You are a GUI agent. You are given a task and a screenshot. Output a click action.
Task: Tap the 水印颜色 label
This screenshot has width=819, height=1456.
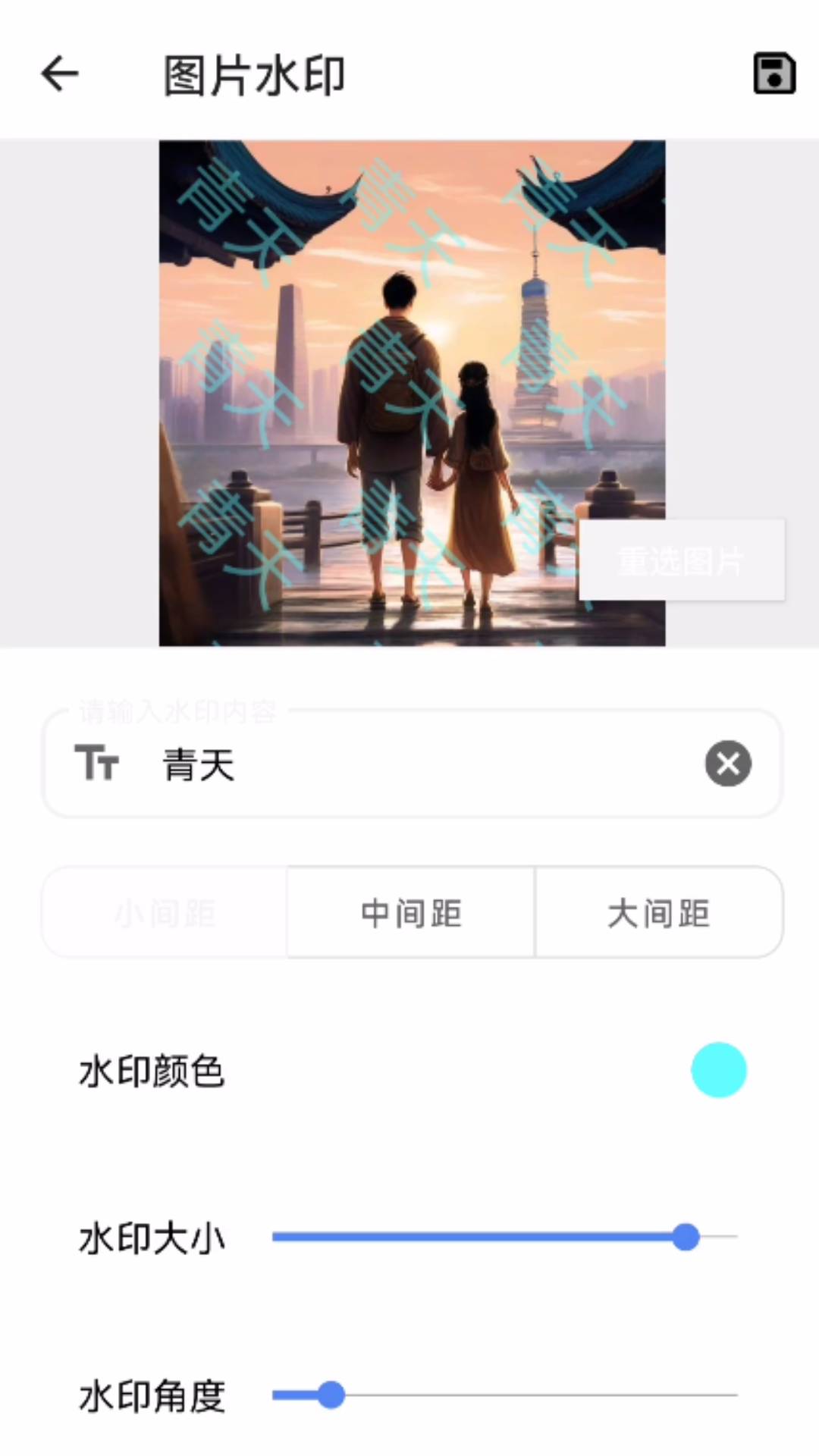(151, 1071)
